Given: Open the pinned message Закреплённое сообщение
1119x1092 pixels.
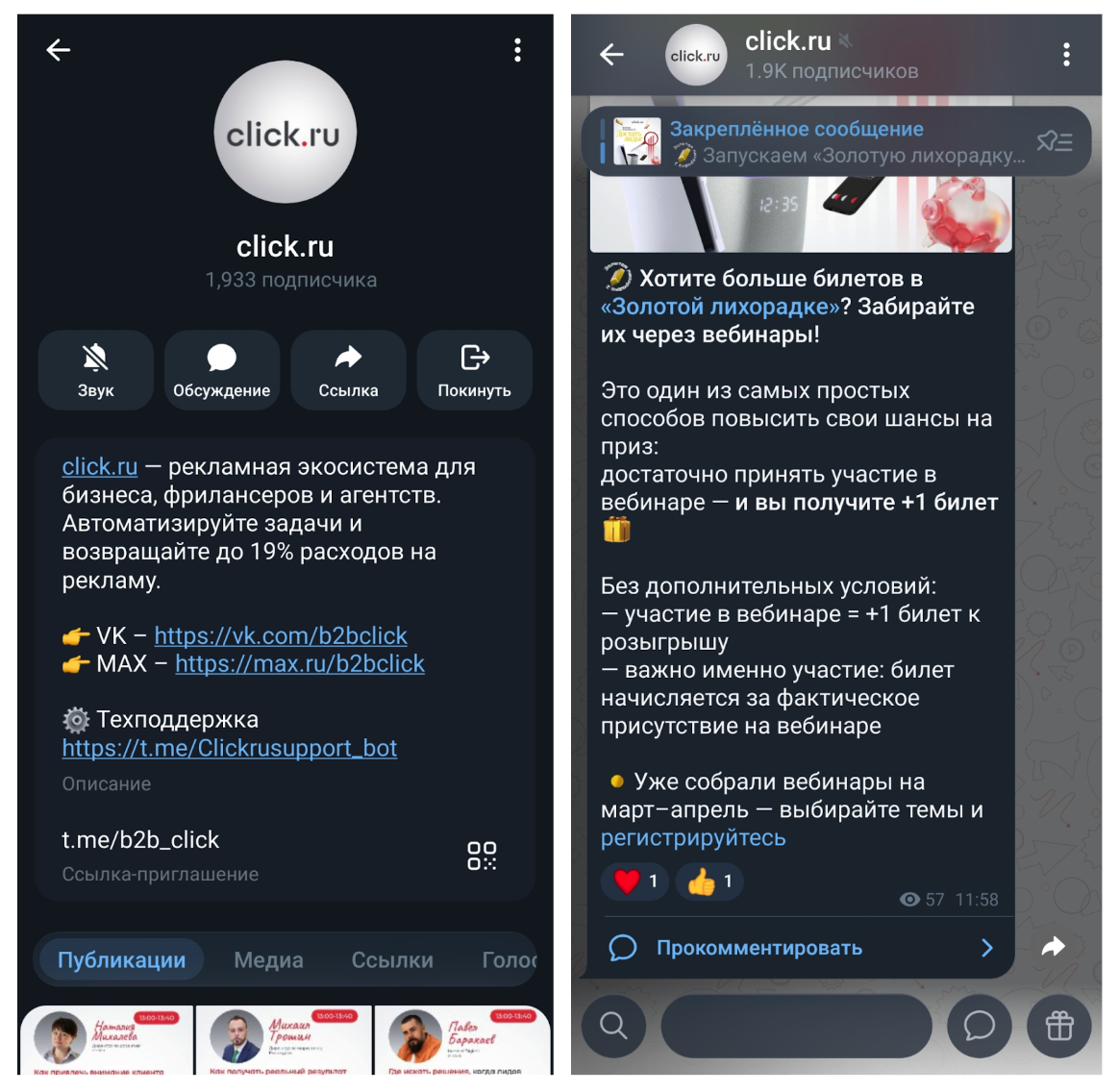Looking at the screenshot, I should [817, 141].
